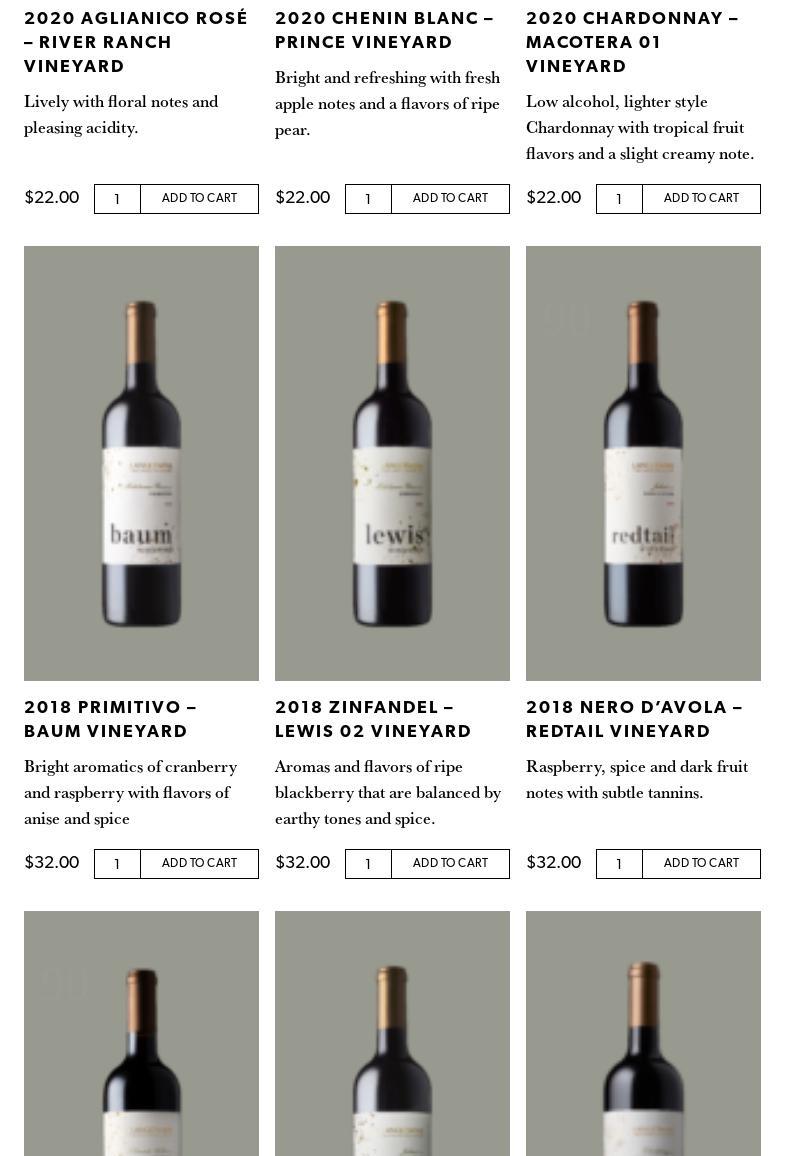Add 2018 Nero d'Avola to cart

701,863
